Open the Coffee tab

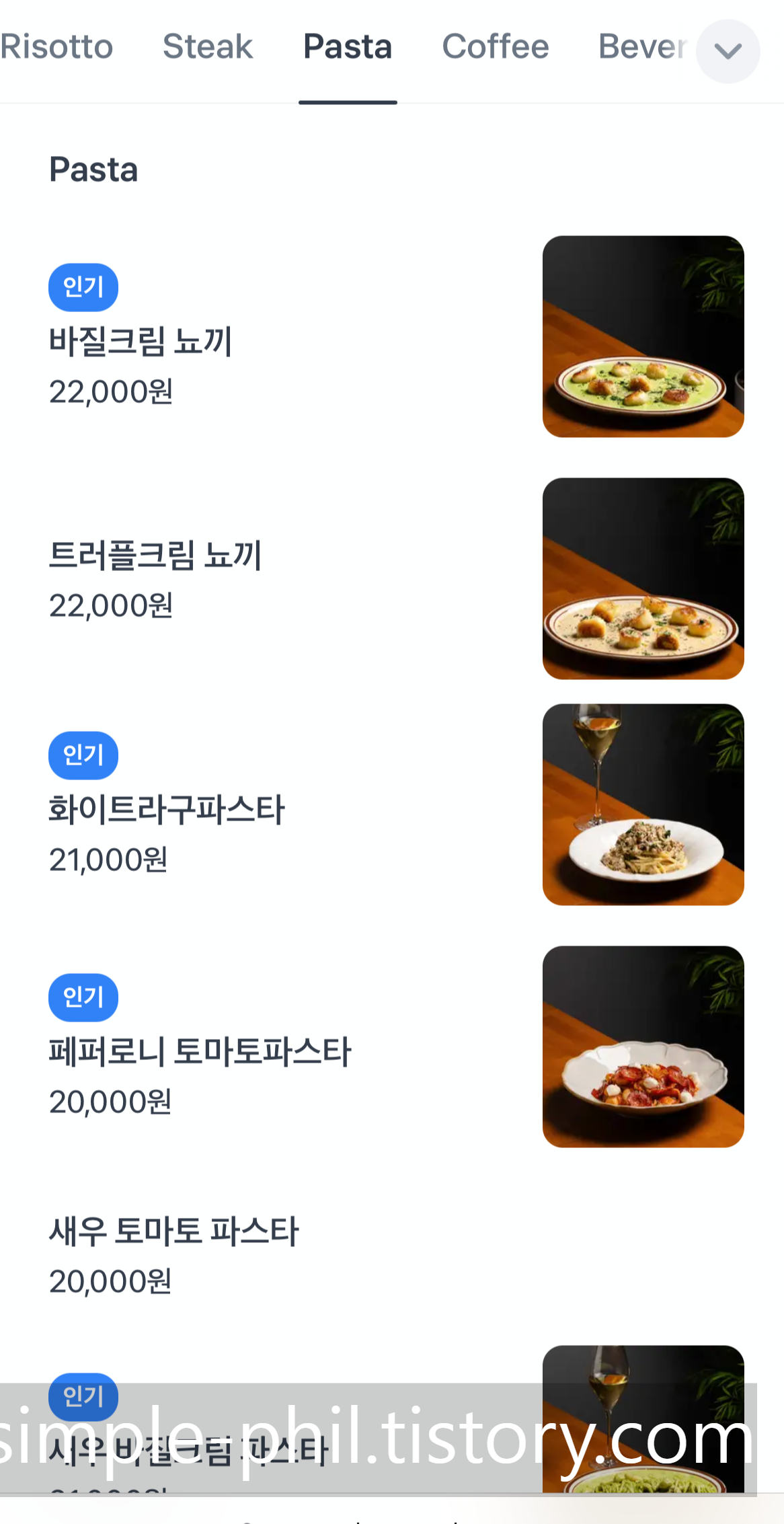click(x=496, y=47)
